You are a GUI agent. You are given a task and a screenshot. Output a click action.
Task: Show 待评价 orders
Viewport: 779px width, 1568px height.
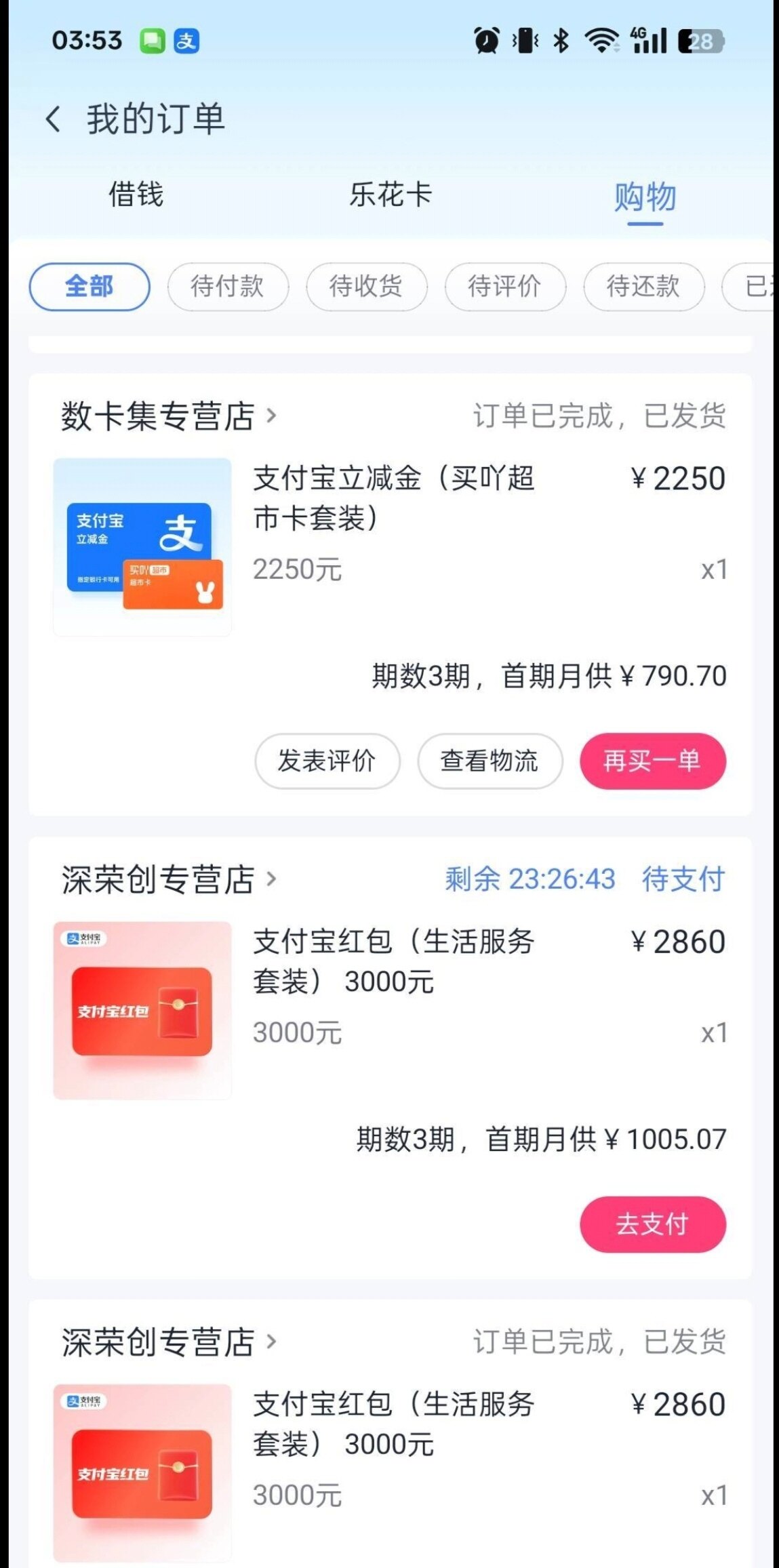point(505,287)
